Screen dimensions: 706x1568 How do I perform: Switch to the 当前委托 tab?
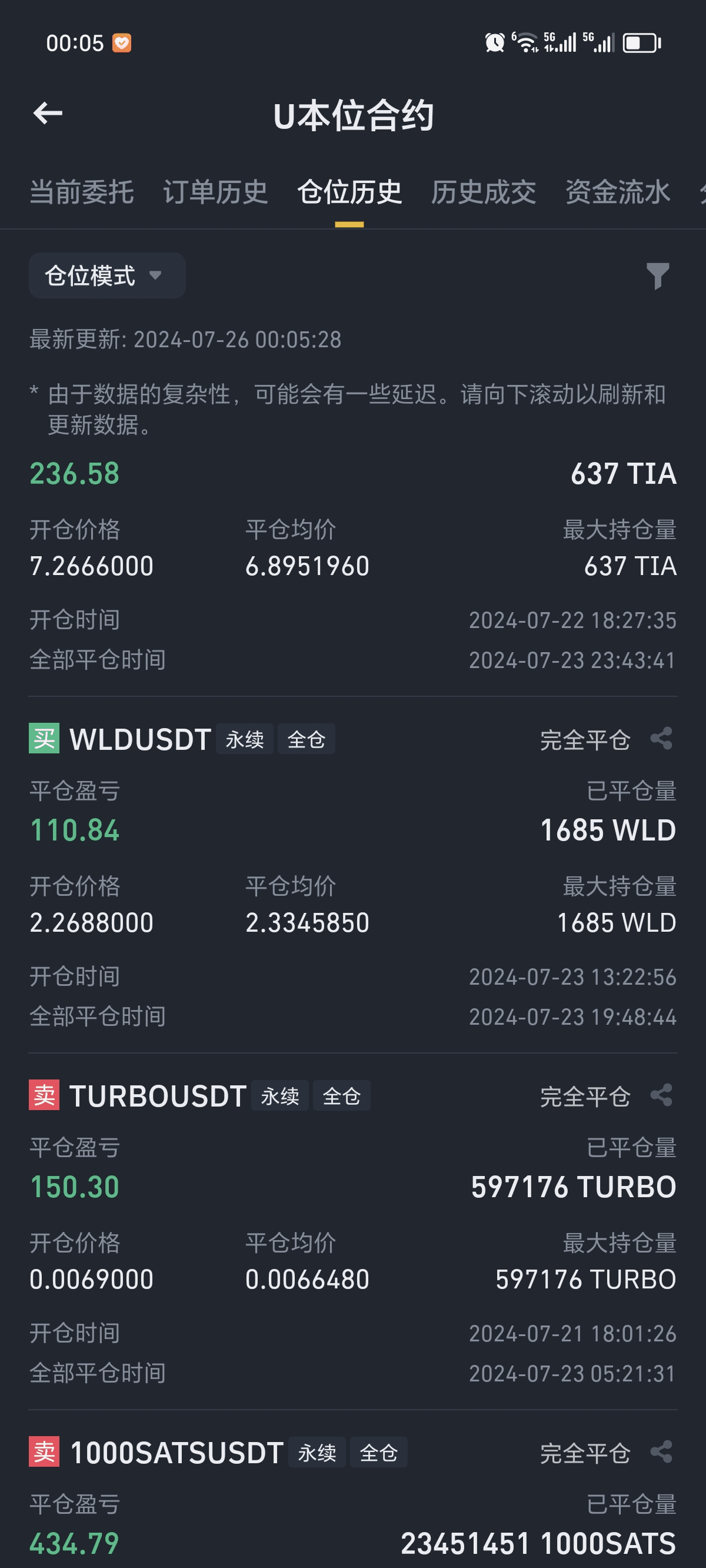click(x=82, y=192)
